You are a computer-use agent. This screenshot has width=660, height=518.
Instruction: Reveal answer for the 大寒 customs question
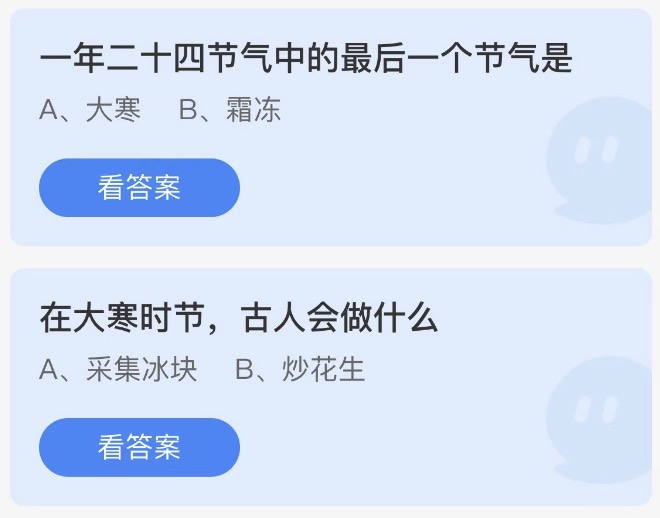[x=139, y=447]
